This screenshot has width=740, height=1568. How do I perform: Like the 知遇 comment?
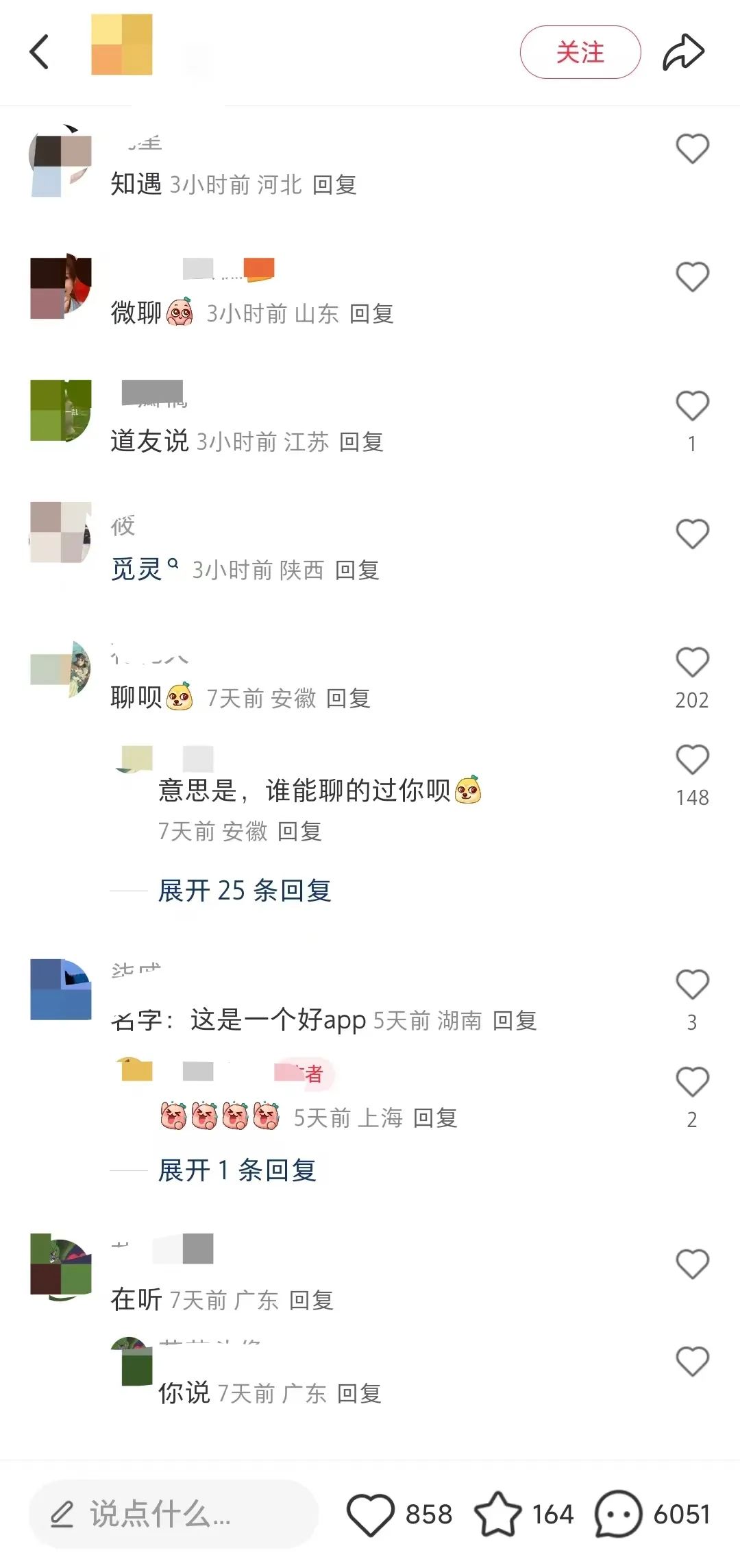(x=692, y=149)
